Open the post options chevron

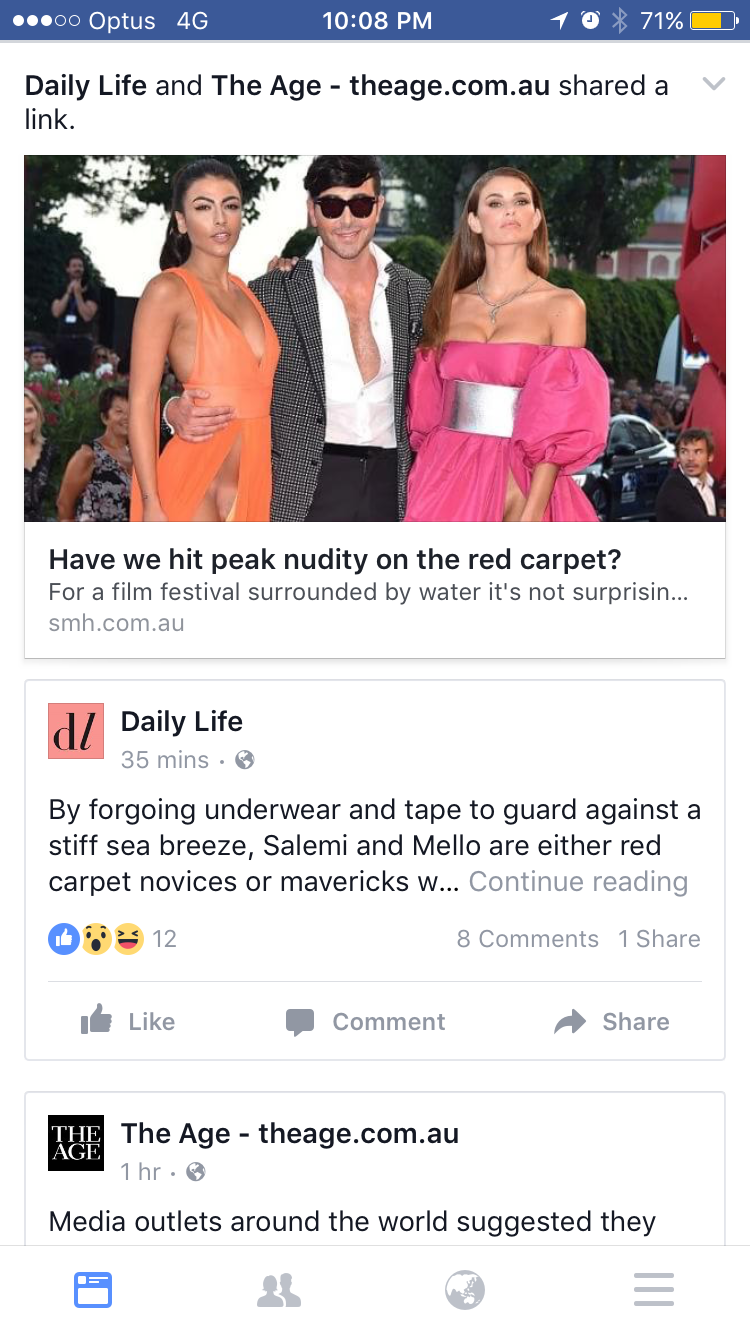[713, 85]
